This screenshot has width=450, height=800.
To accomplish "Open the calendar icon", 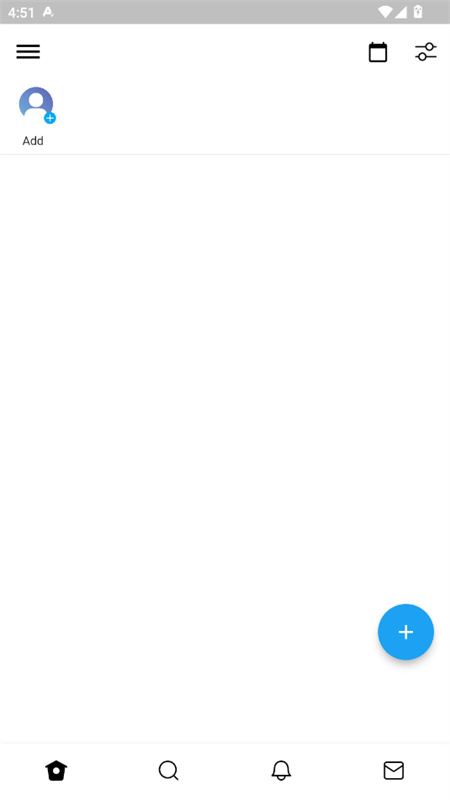I will coord(378,52).
